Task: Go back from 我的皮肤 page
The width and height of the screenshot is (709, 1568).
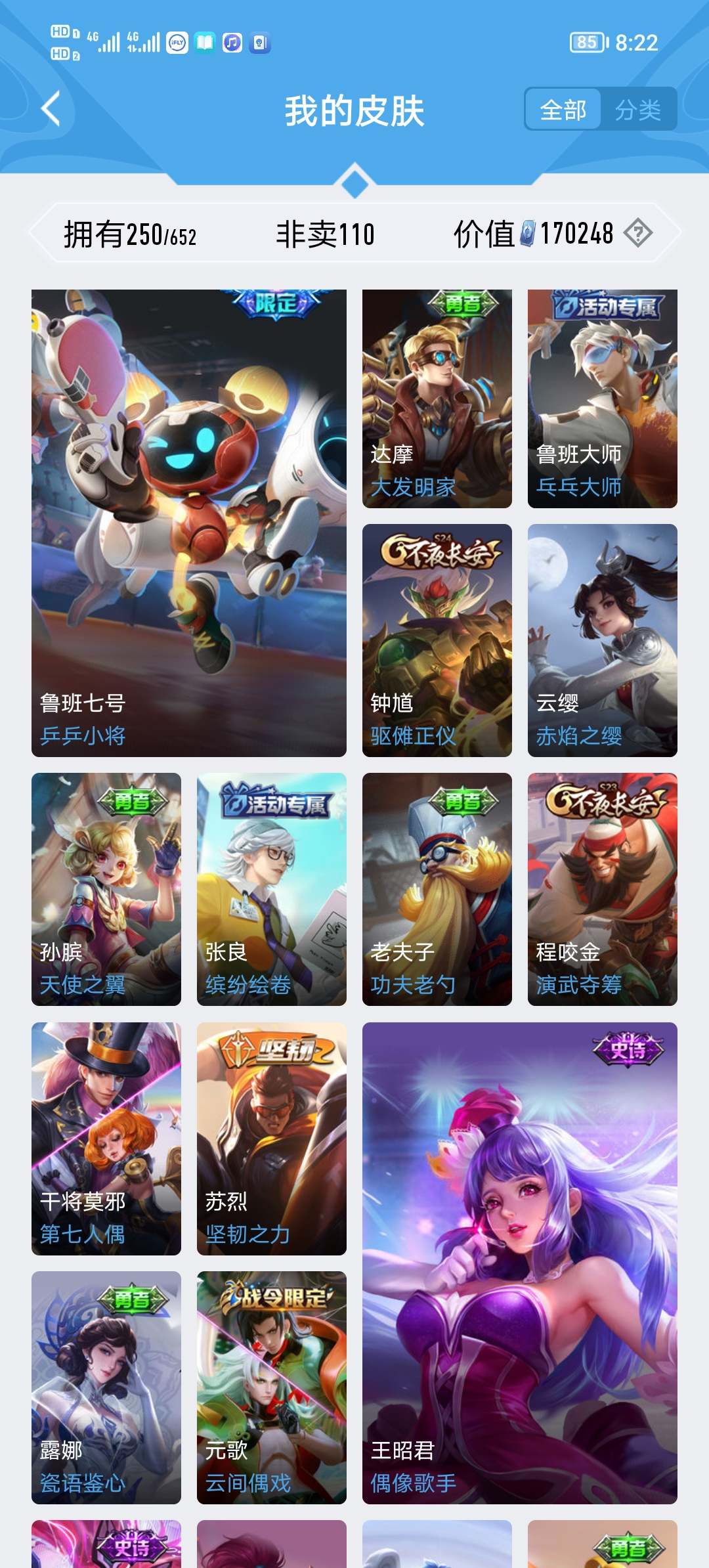Action: click(51, 109)
